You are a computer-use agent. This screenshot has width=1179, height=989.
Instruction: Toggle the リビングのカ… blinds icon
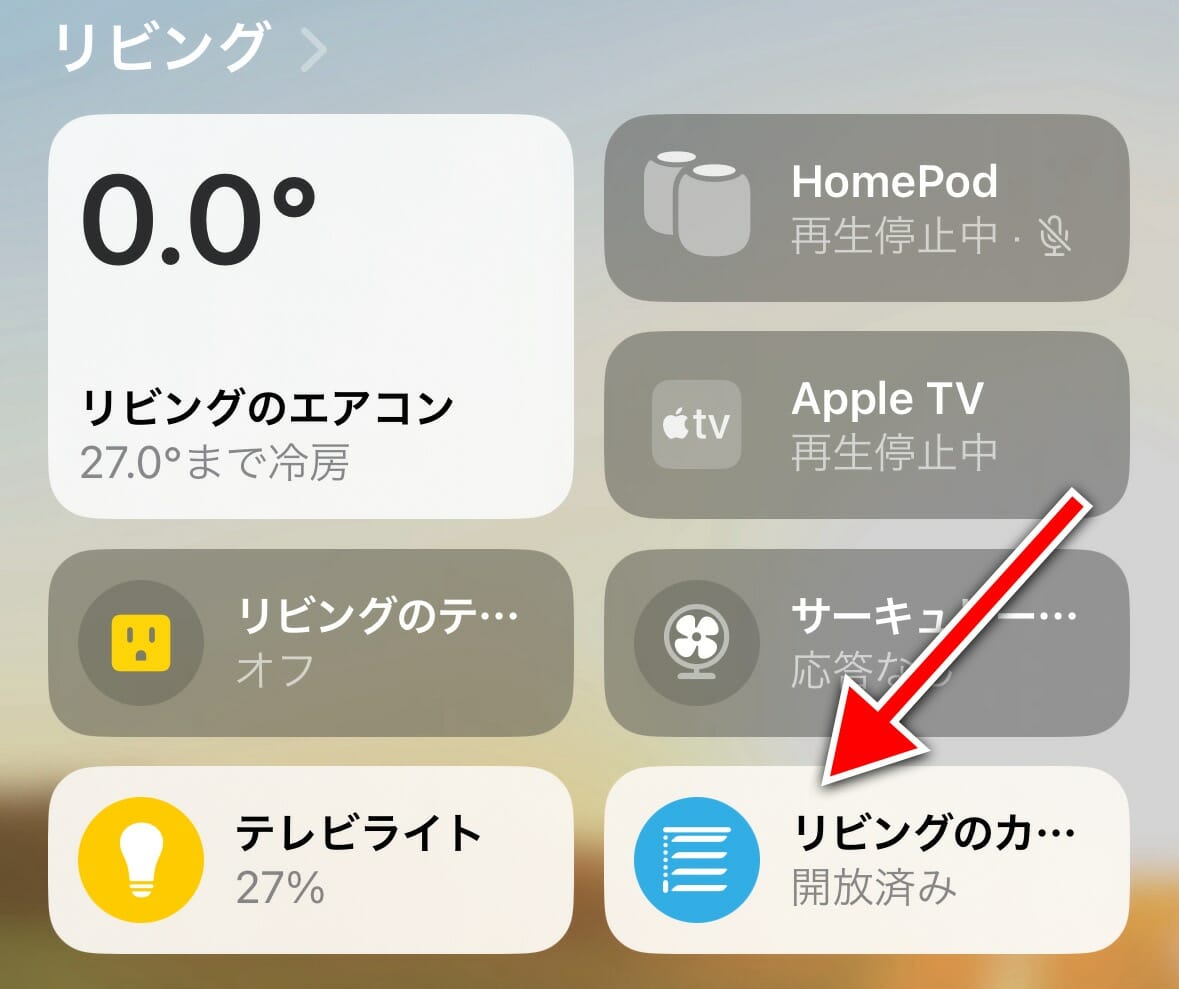coord(697,859)
